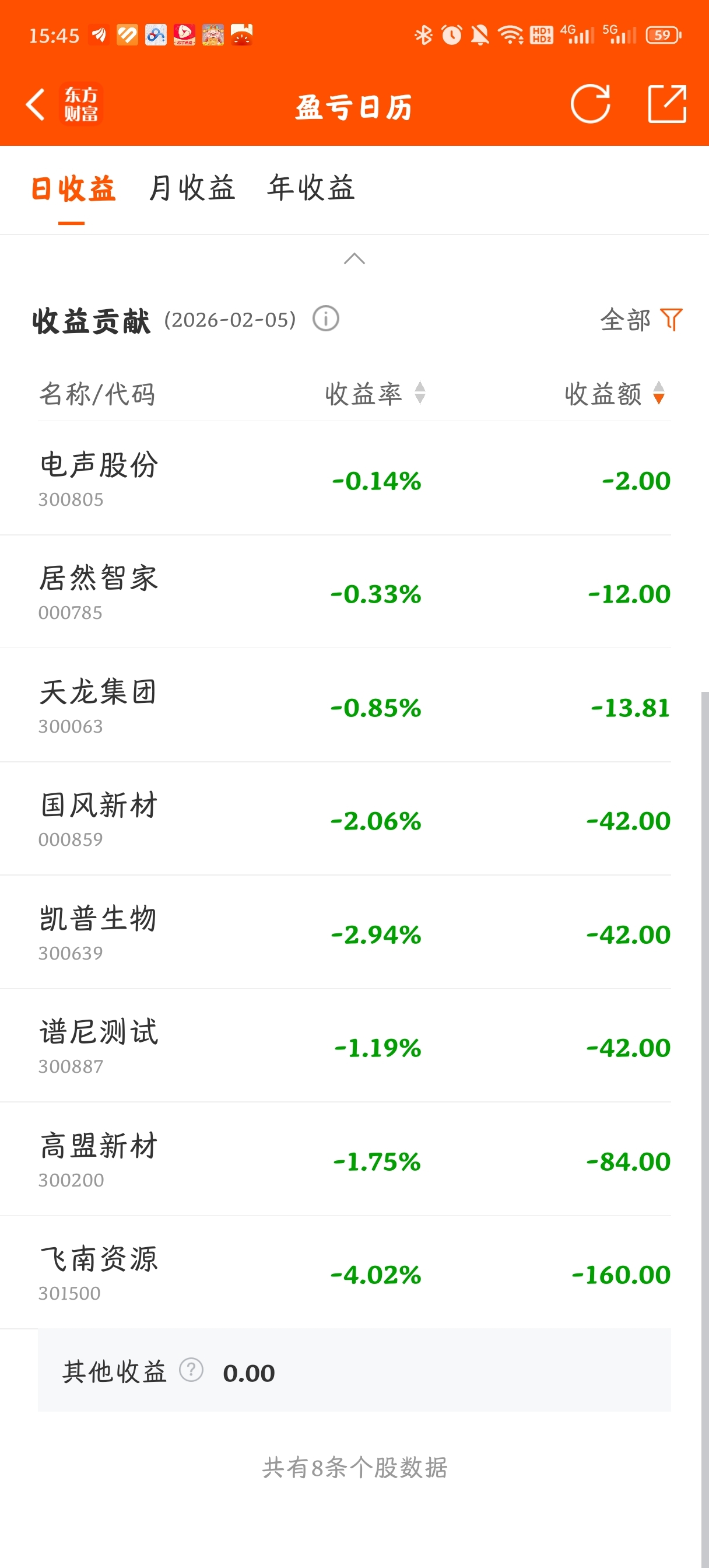The image size is (709, 1568).
Task: Open the 全部 filter
Action: (x=641, y=320)
